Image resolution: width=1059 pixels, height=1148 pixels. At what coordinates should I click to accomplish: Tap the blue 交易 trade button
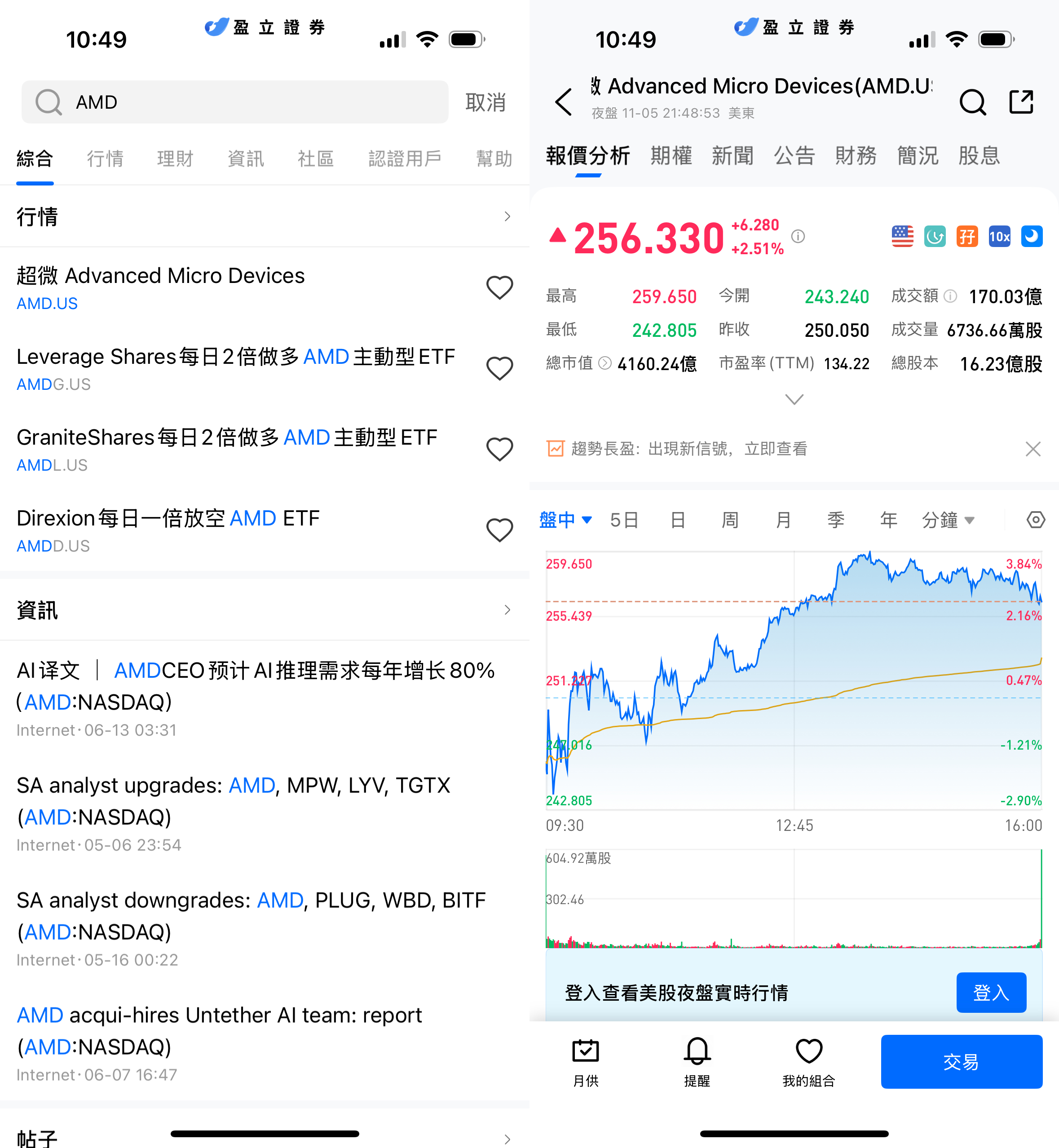(x=961, y=1061)
